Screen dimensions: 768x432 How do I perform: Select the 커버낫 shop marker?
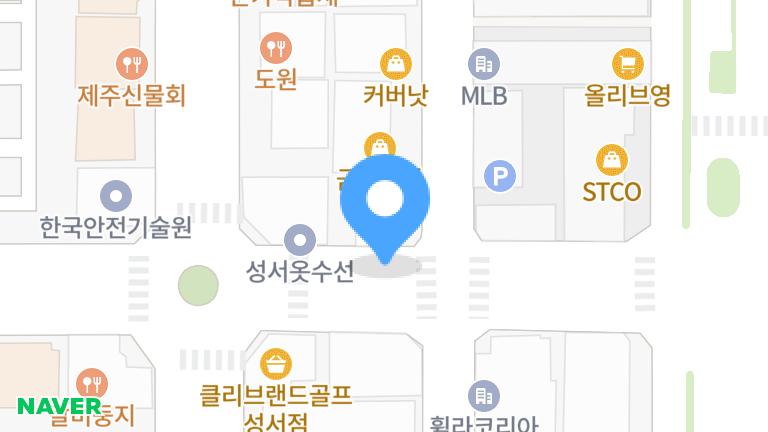(396, 64)
